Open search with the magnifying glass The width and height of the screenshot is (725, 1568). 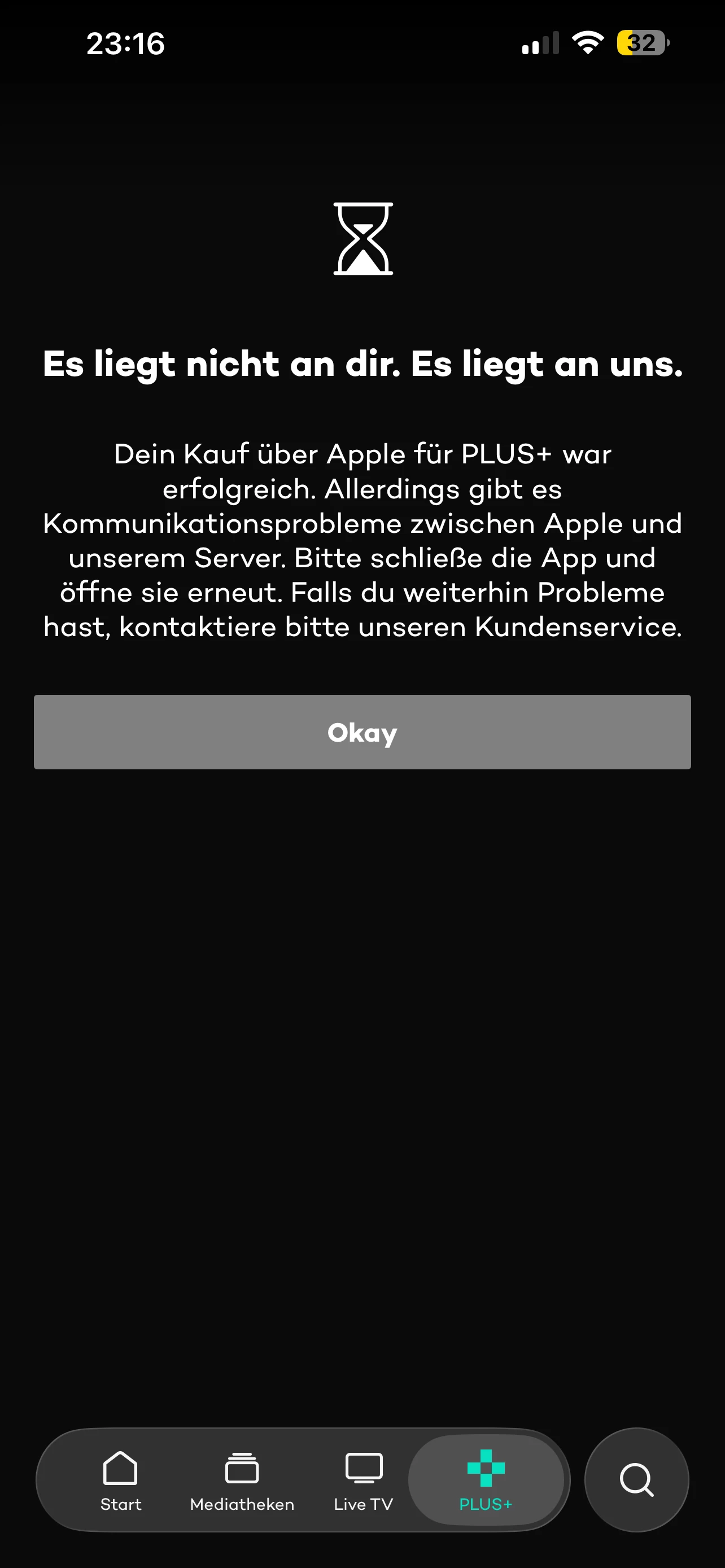(x=636, y=1479)
